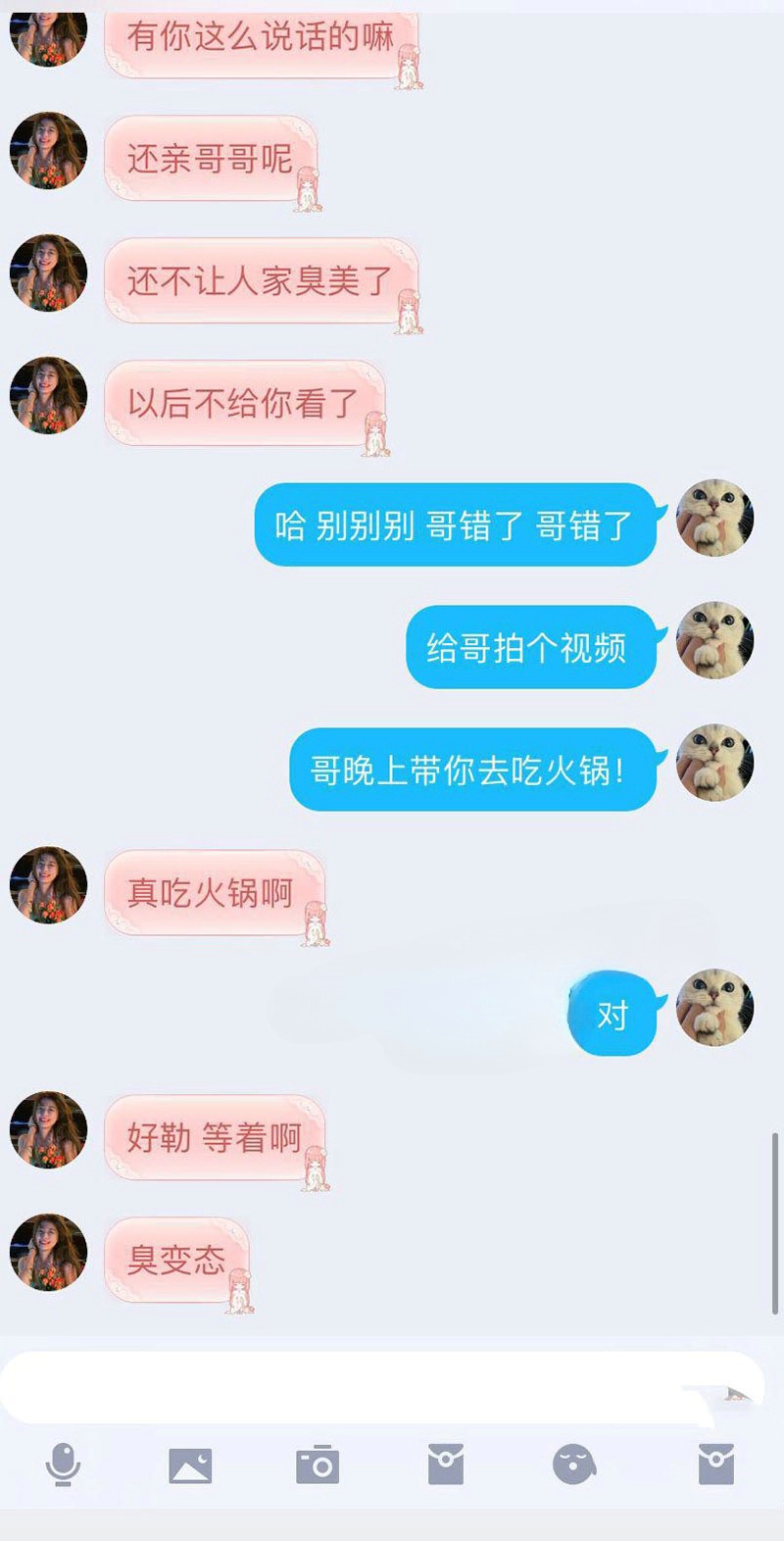
Task: Tap the microphone icon for voice message
Action: point(64,1466)
